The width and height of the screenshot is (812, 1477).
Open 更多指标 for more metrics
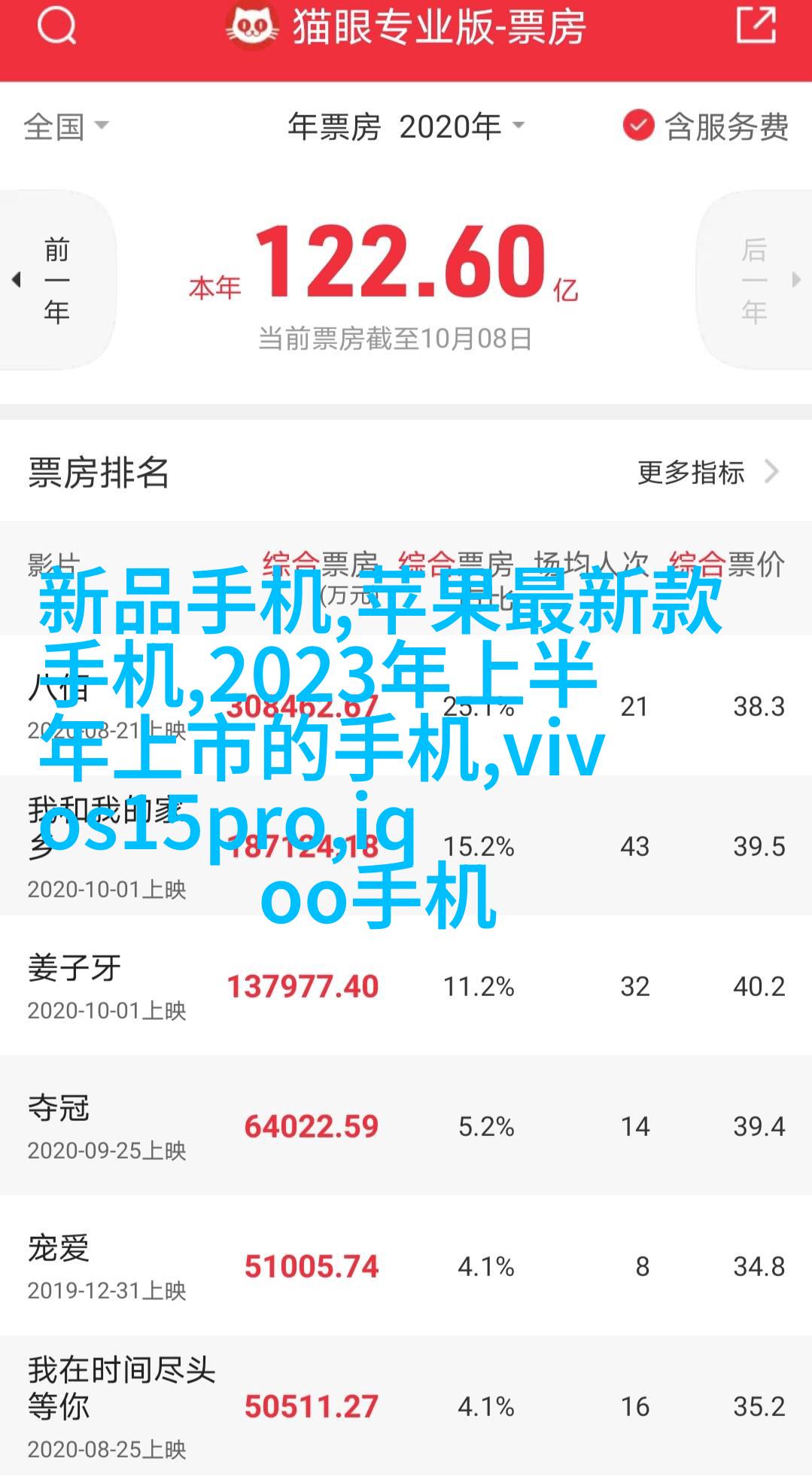click(708, 473)
